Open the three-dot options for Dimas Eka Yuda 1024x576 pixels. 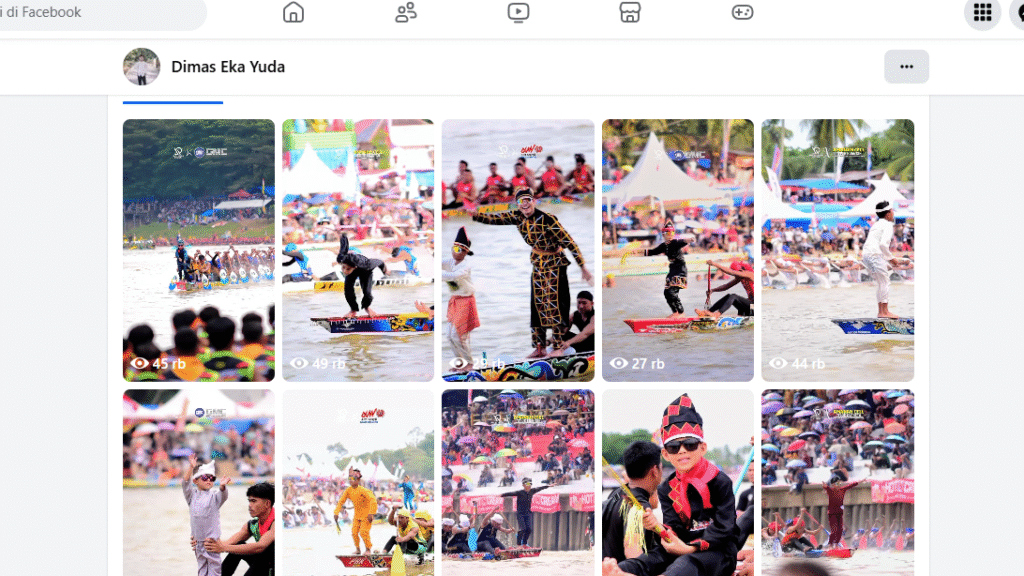pos(906,67)
